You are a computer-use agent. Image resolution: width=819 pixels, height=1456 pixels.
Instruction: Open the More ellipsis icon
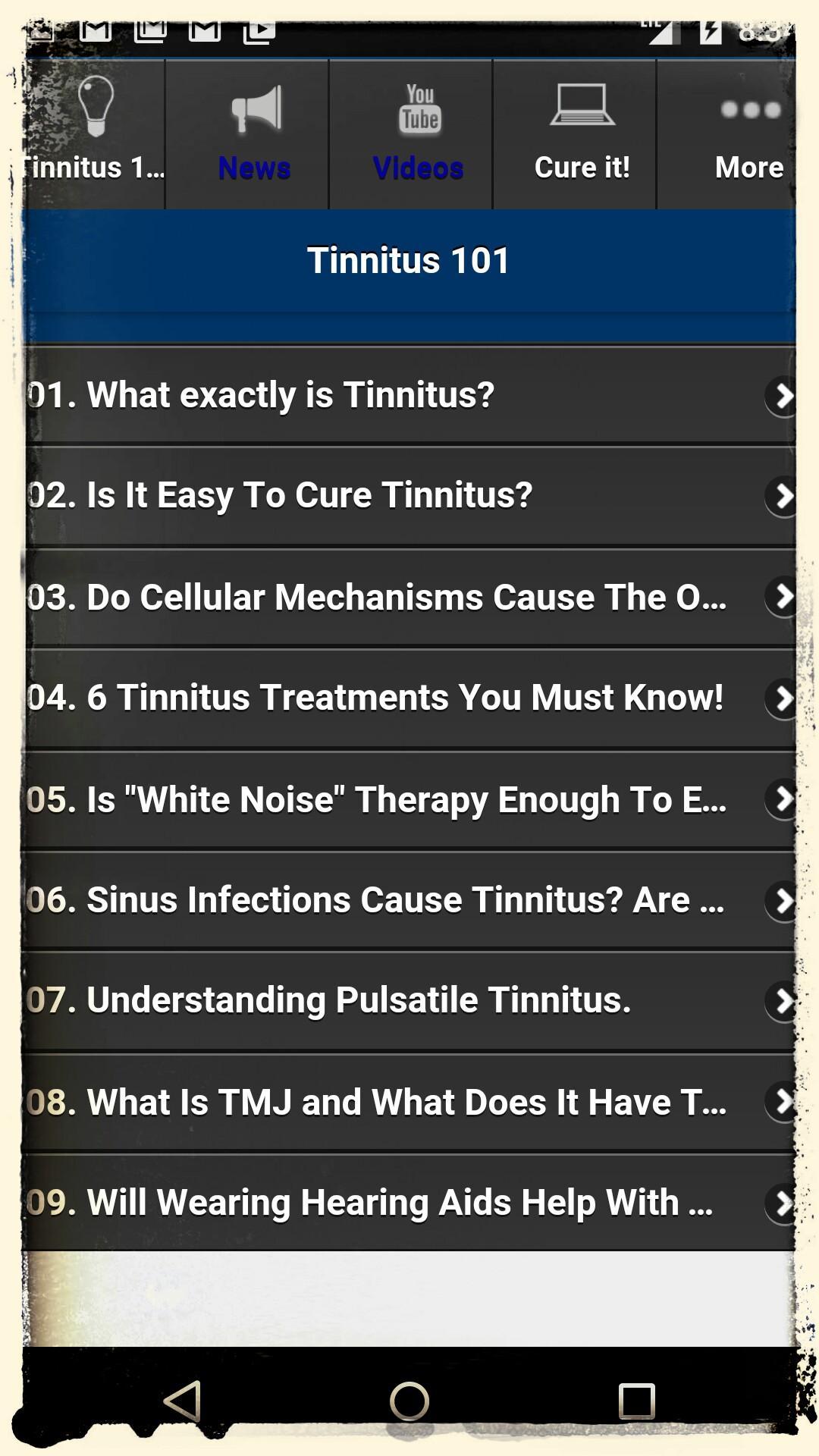[748, 110]
